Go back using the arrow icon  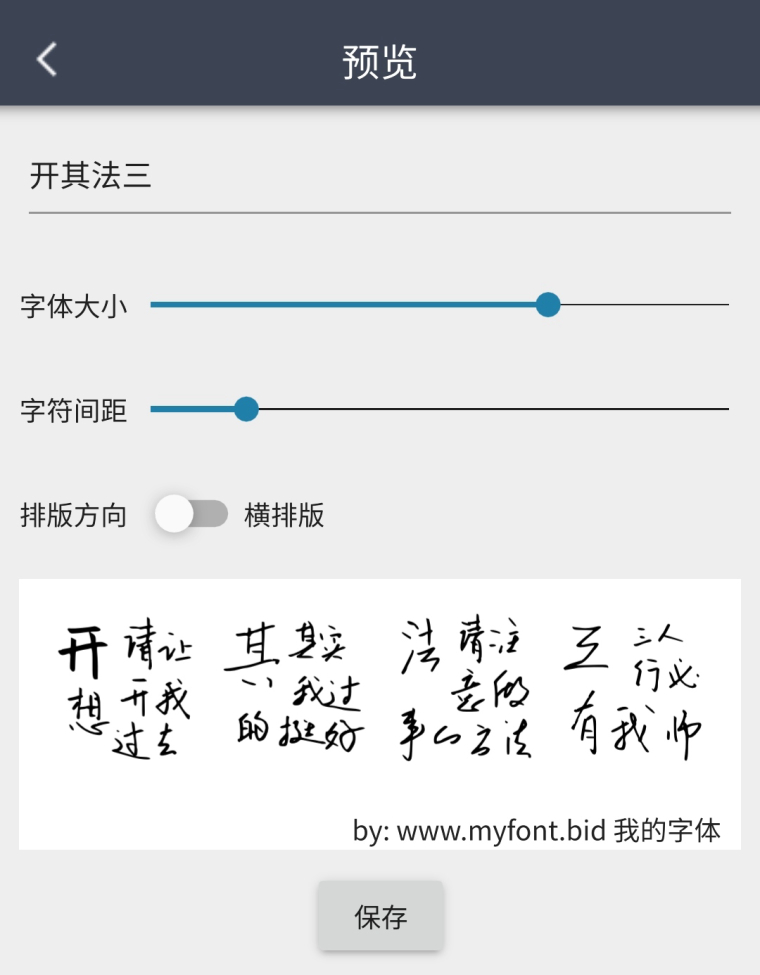tap(46, 60)
